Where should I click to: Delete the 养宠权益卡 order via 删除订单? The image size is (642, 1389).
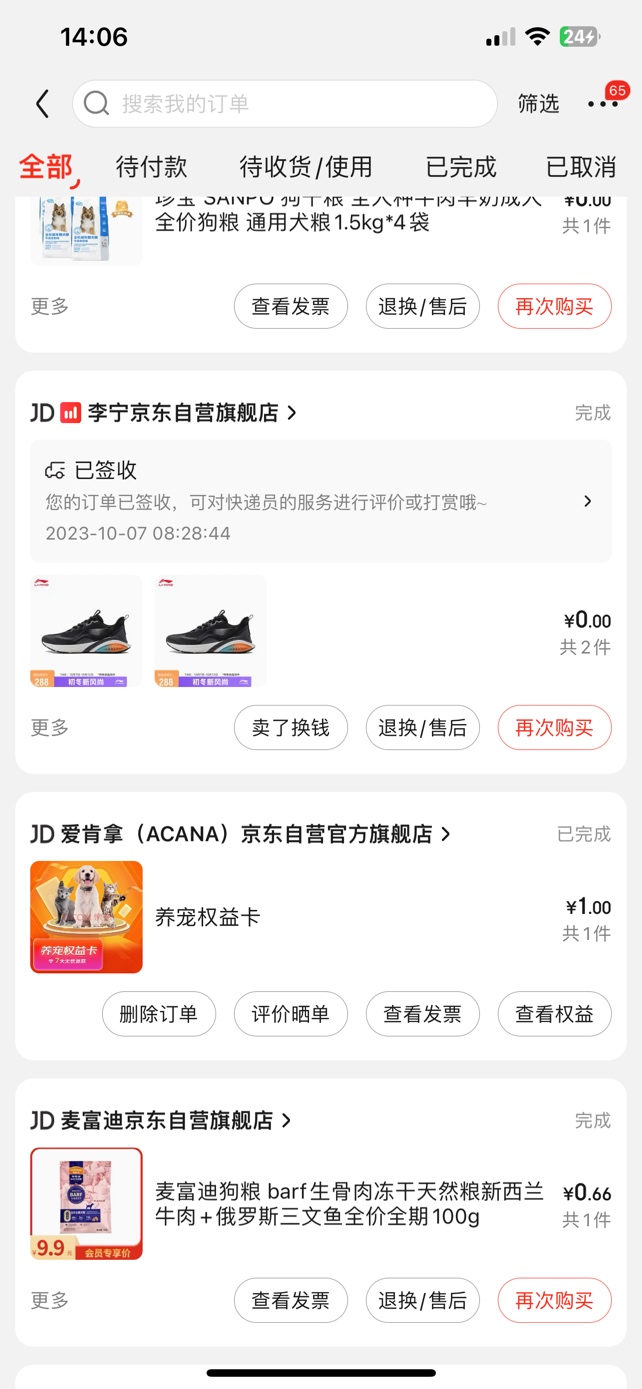pyautogui.click(x=159, y=1015)
